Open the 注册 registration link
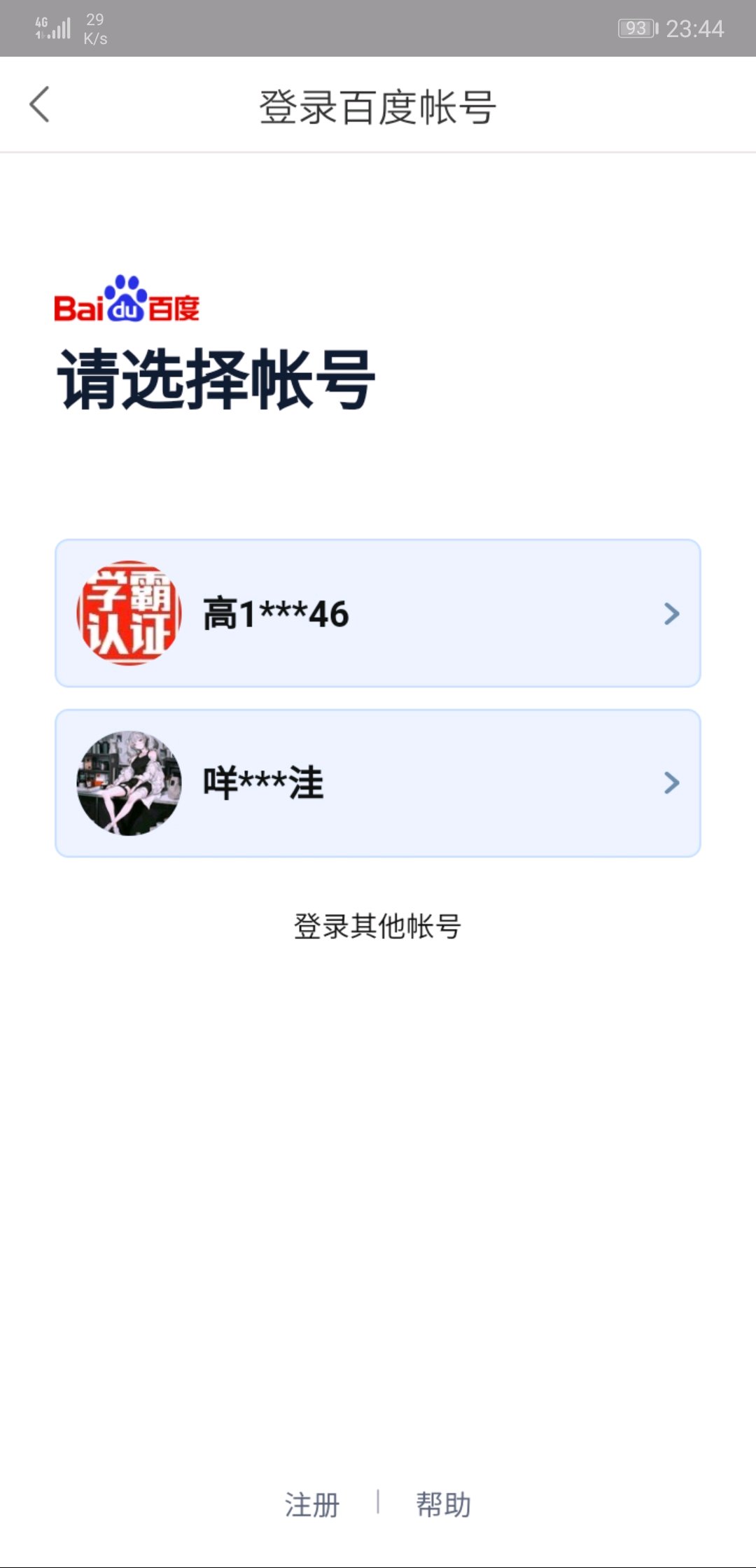 pos(312,1504)
